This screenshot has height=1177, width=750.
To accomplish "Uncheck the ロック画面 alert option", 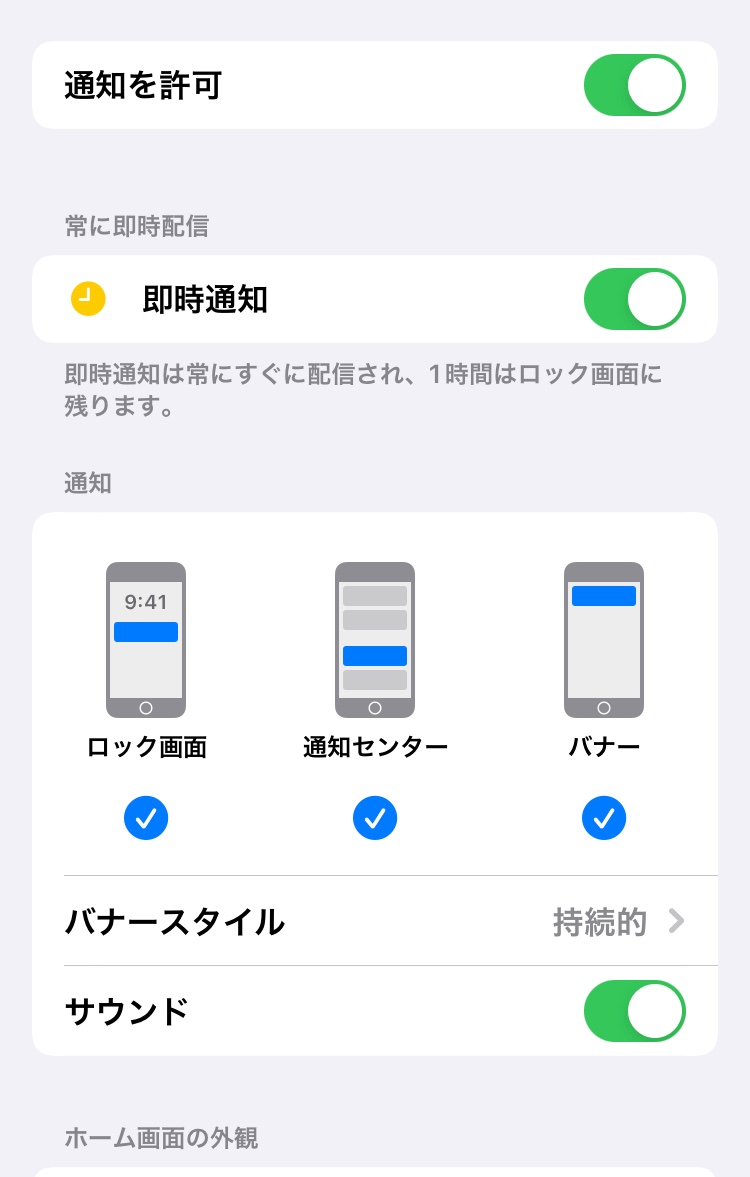I will tap(146, 818).
